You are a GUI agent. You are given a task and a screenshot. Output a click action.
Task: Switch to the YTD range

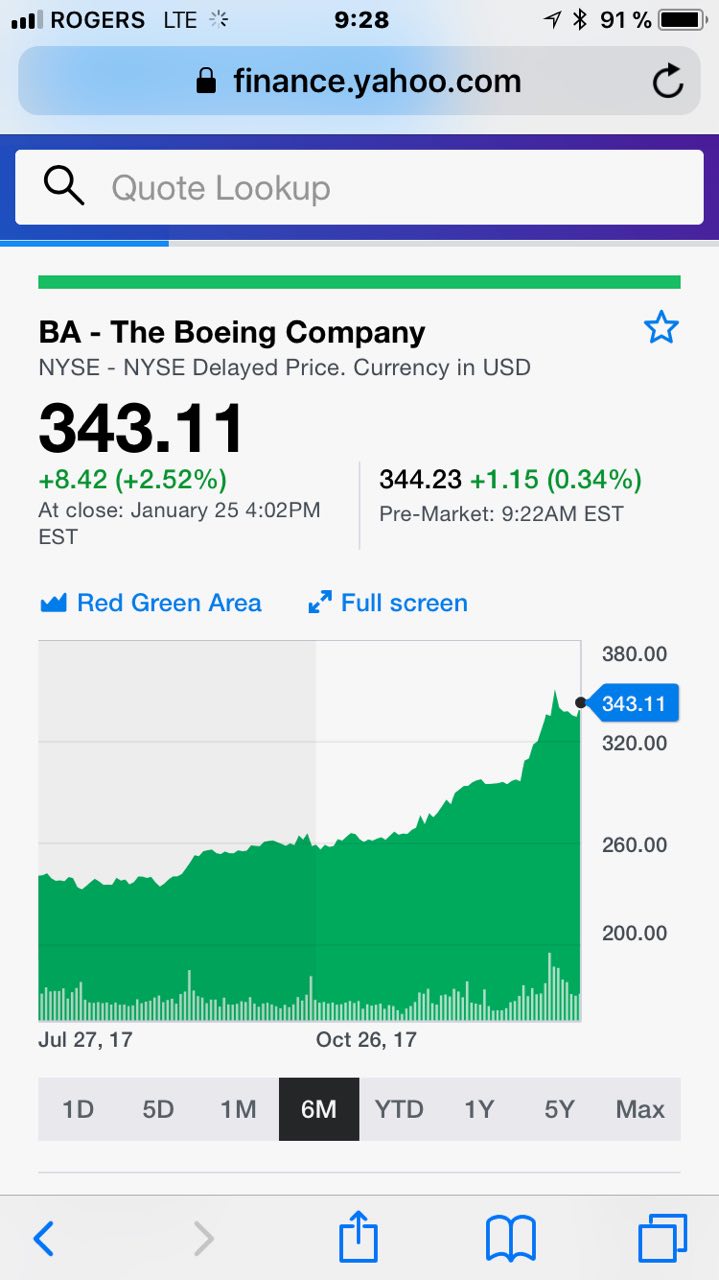pos(399,1109)
